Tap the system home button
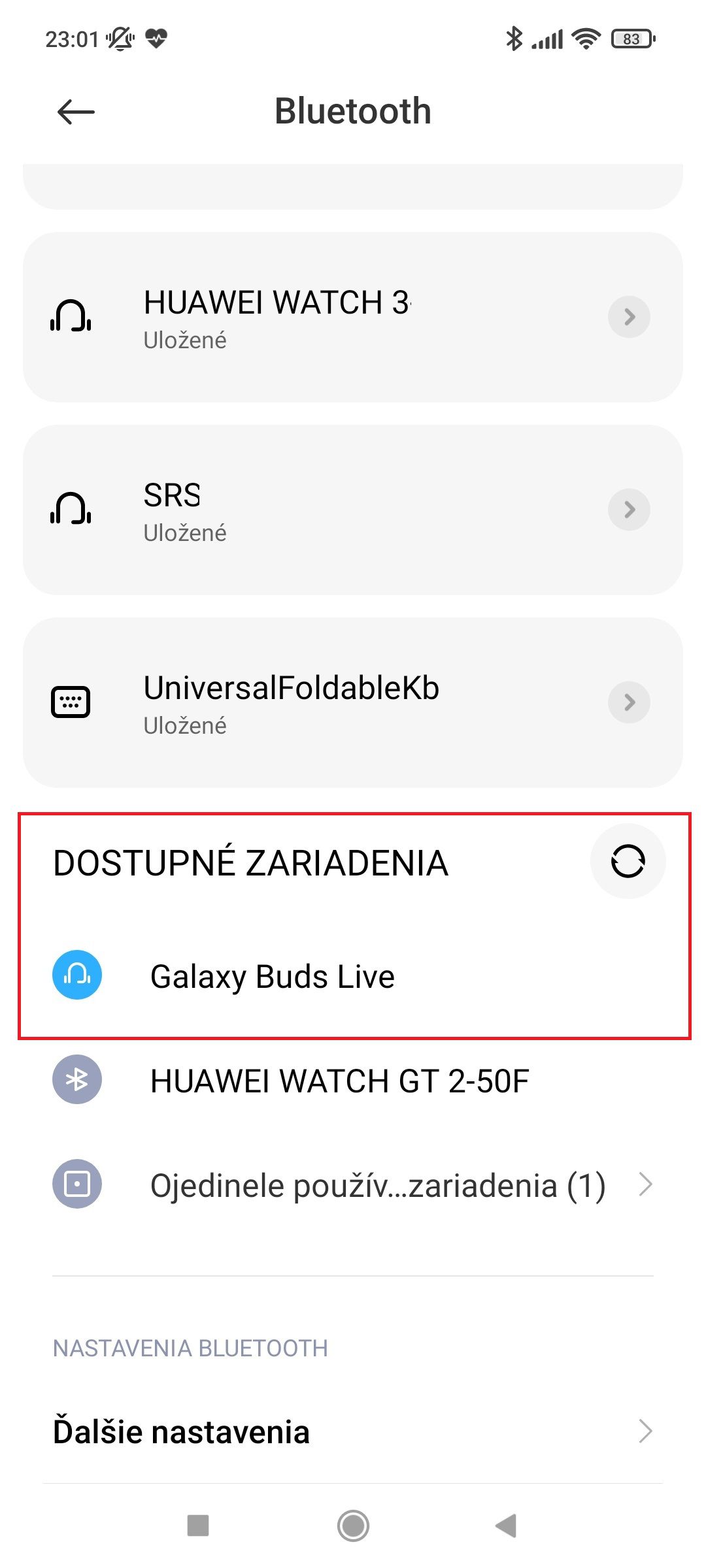Image resolution: width=706 pixels, height=1568 pixels. coord(353,1526)
